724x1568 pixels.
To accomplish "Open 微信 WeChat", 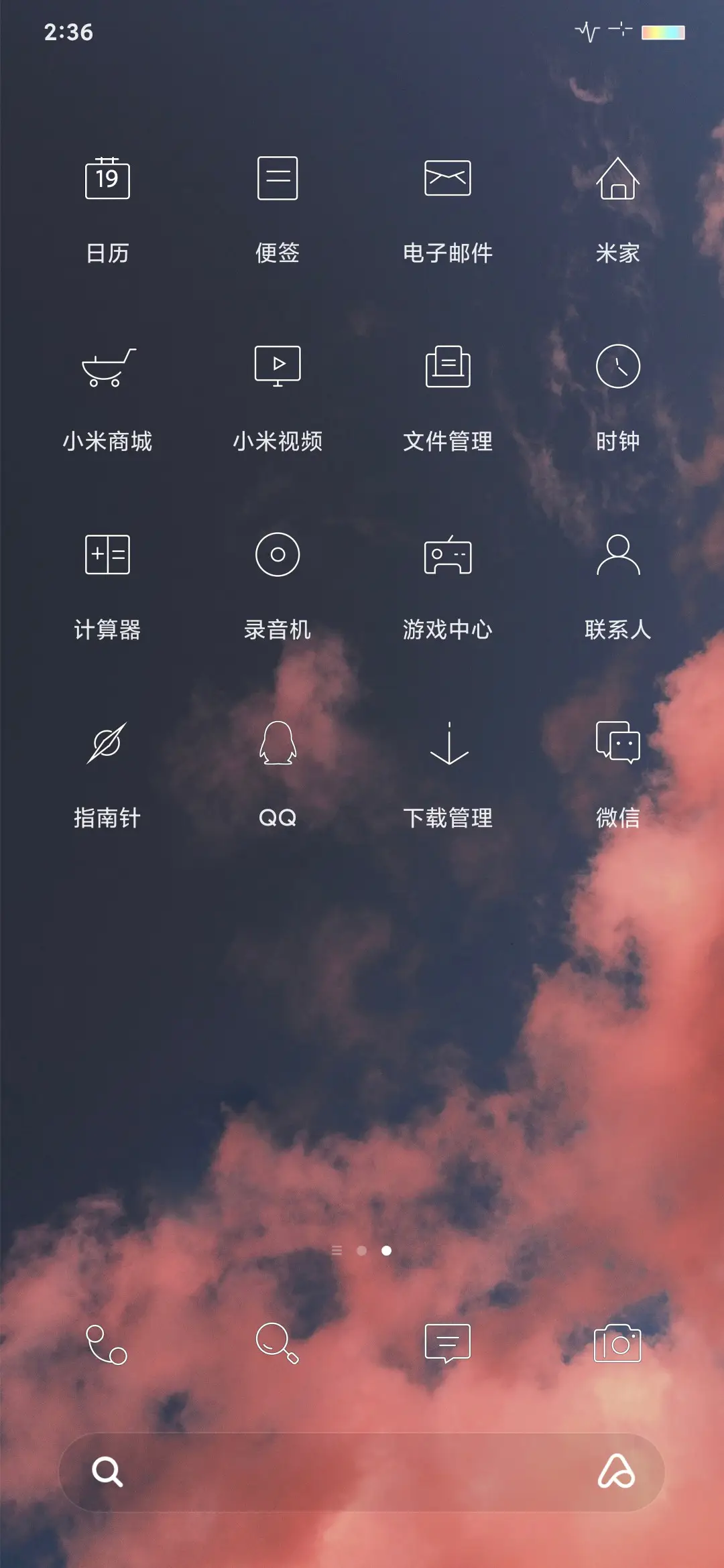I will (x=618, y=744).
